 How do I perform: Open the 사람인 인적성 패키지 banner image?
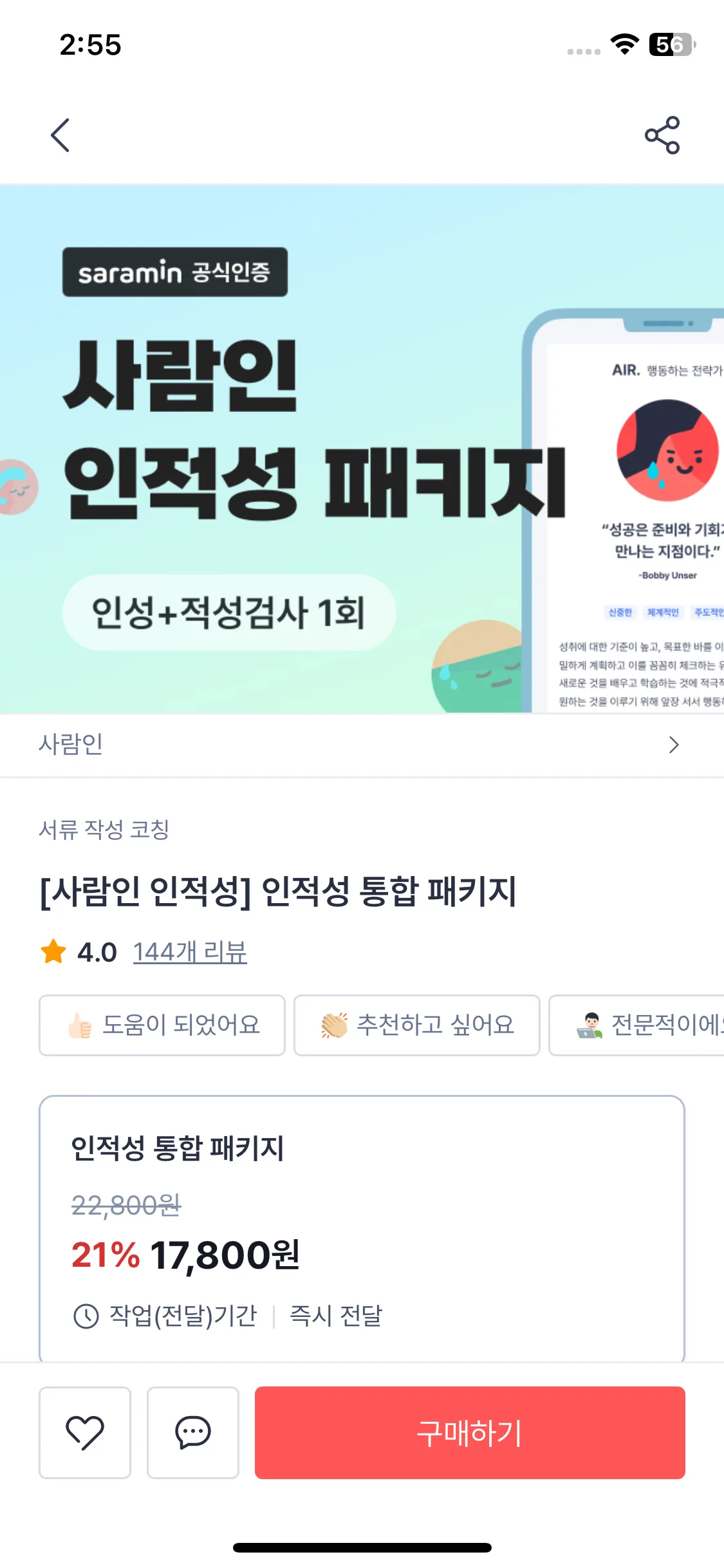coord(362,449)
